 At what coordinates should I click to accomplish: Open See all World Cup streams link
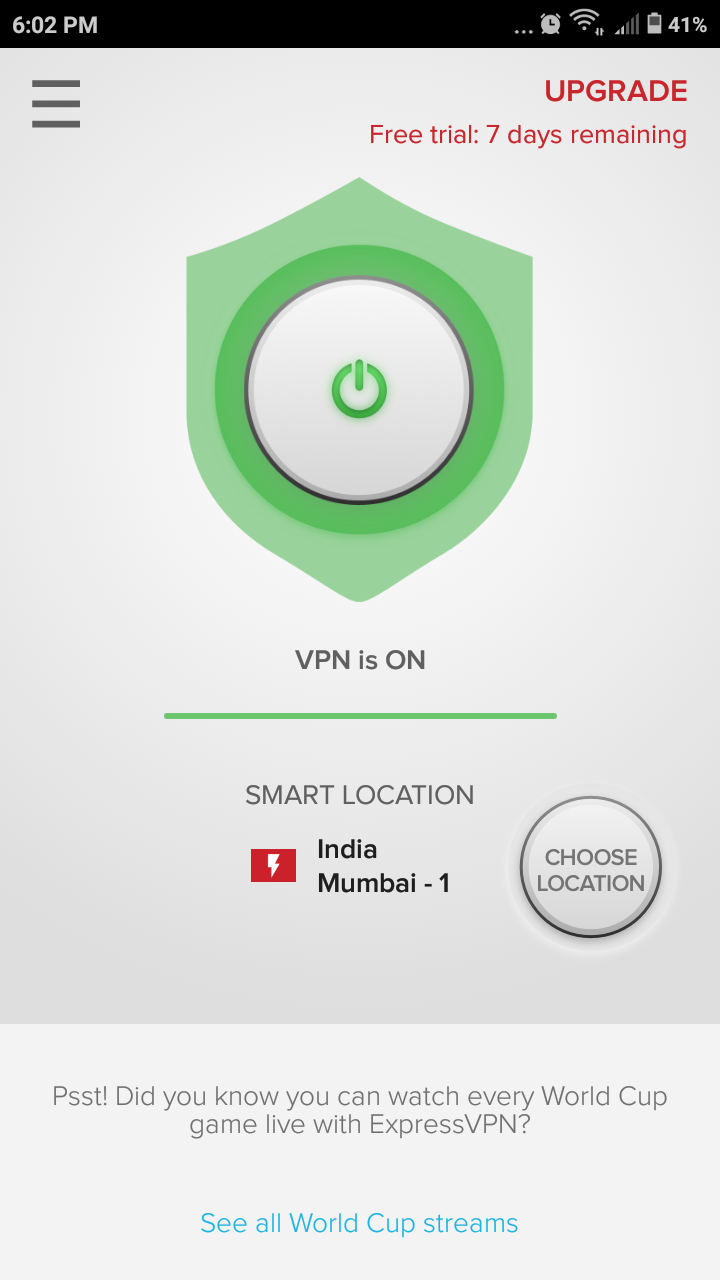tap(359, 1223)
